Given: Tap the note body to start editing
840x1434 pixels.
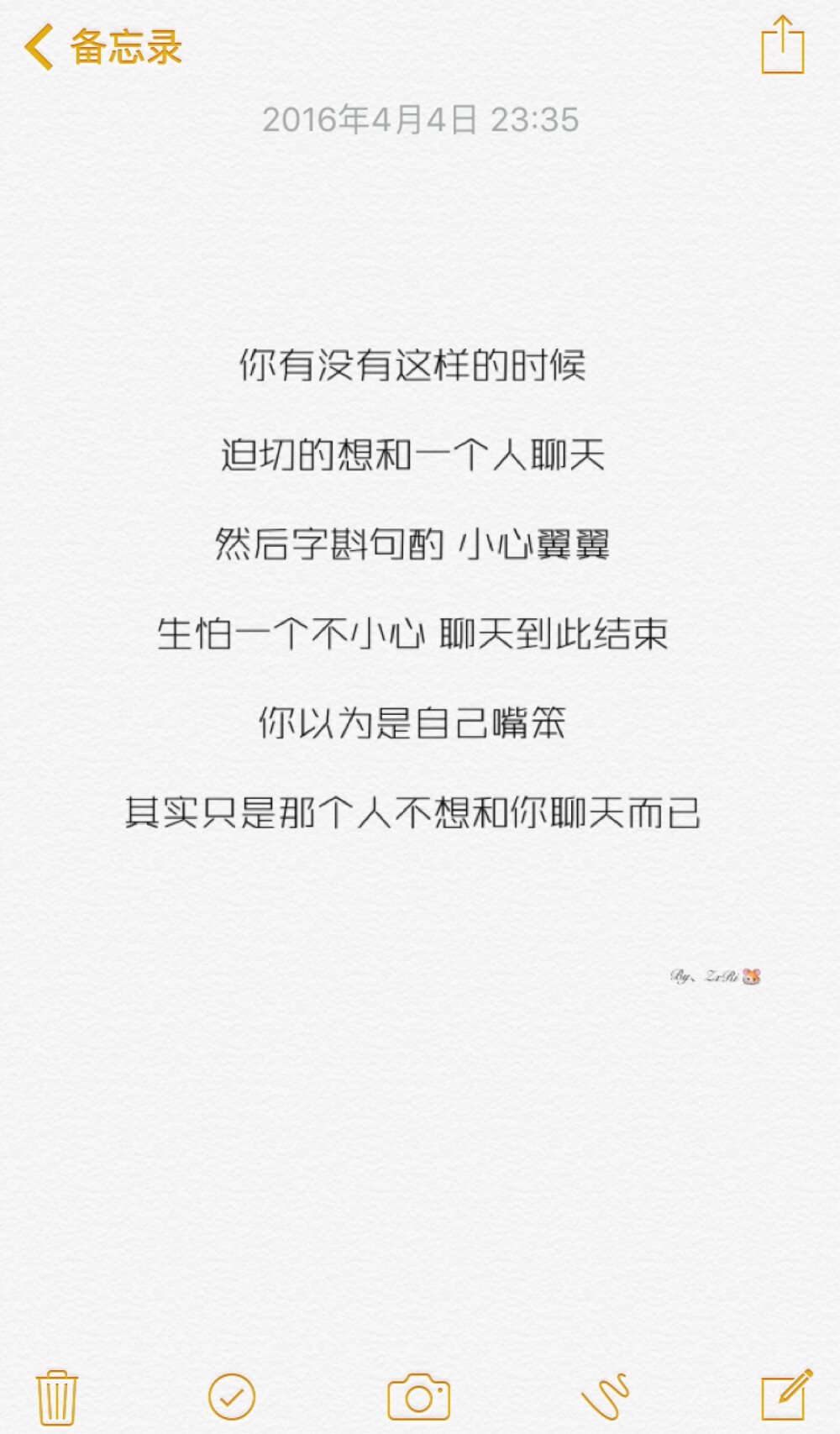Looking at the screenshot, I should tap(420, 588).
